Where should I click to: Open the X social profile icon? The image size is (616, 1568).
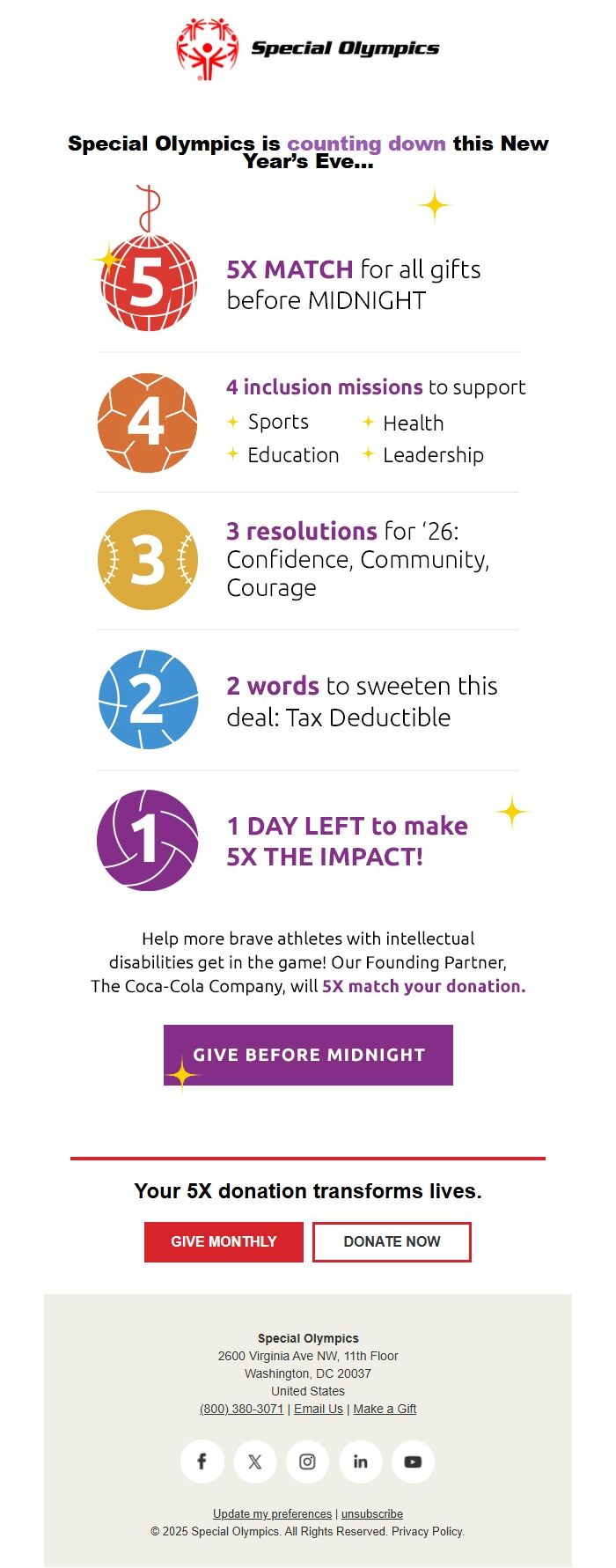(x=254, y=1461)
